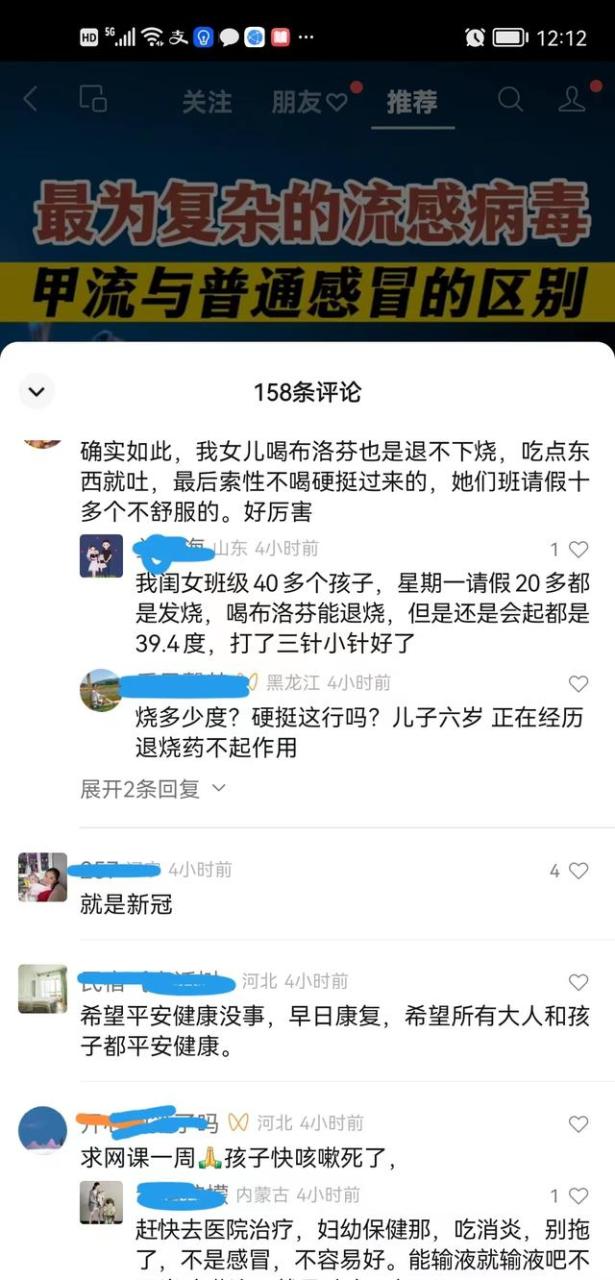The image size is (615, 1280).
Task: Like the 求网课一周 comment
Action: click(x=578, y=1124)
